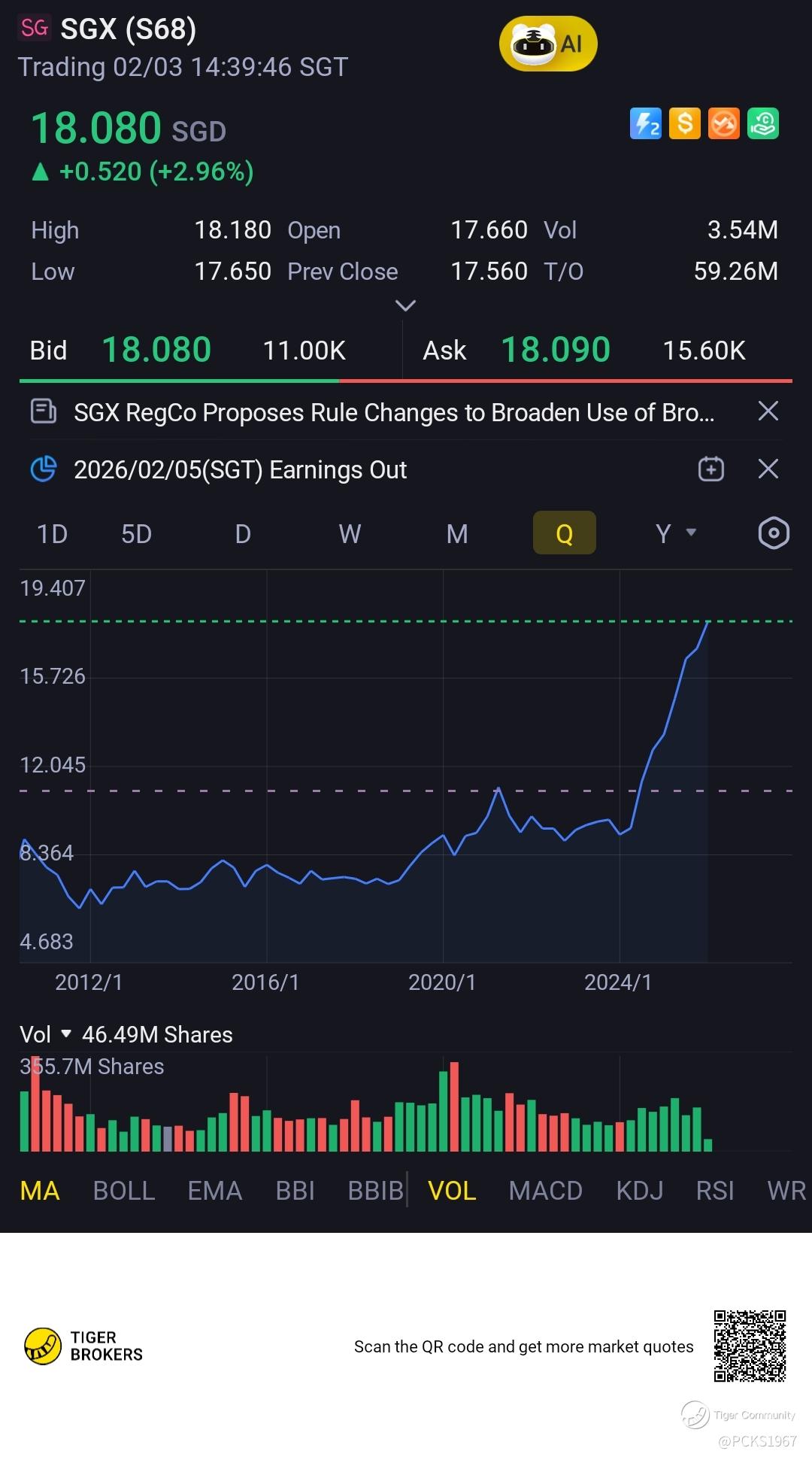Show the MACD sub-indicator

(545, 1191)
